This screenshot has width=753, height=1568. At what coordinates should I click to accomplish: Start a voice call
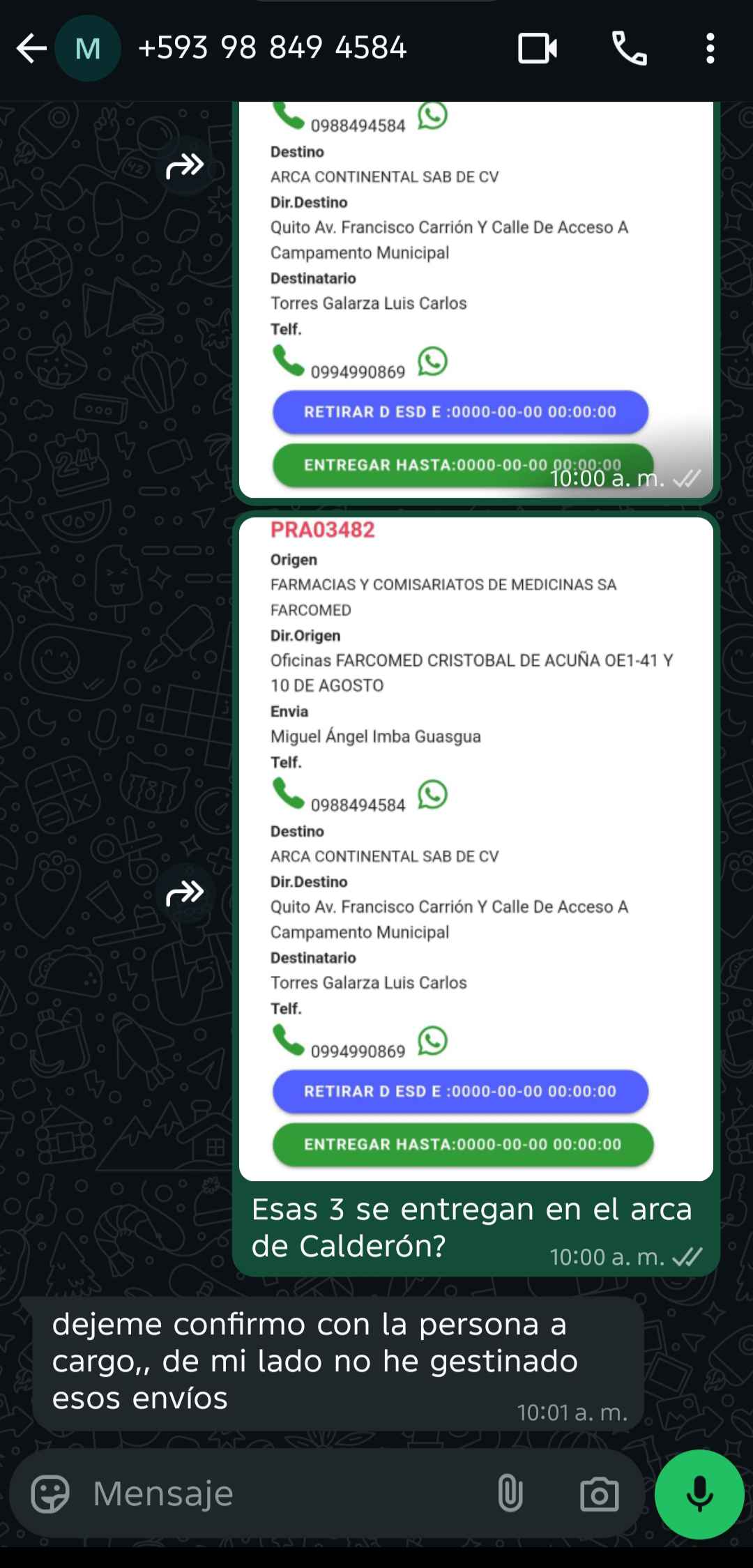click(630, 49)
